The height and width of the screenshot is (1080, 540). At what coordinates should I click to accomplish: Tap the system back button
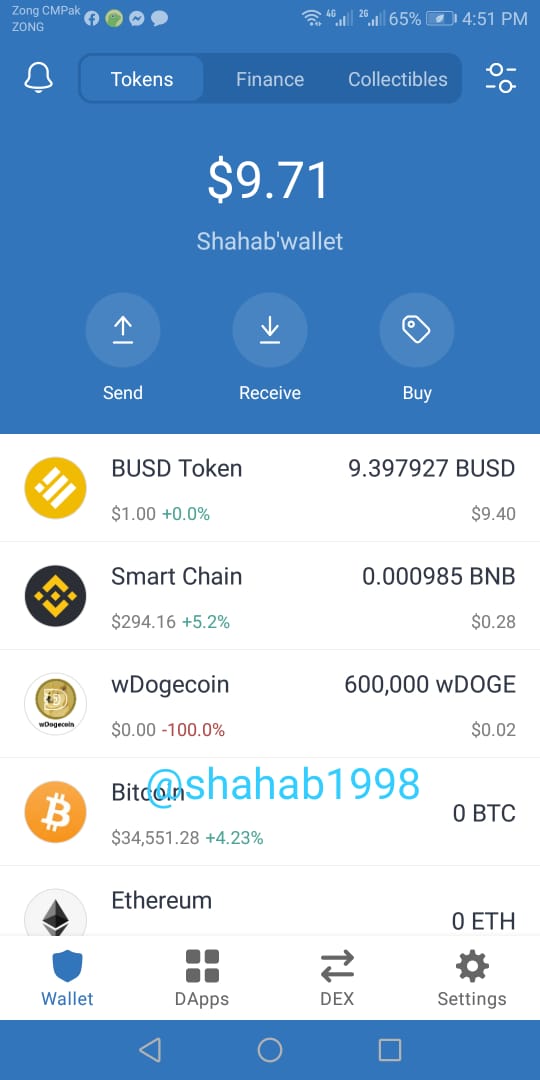(x=150, y=1050)
